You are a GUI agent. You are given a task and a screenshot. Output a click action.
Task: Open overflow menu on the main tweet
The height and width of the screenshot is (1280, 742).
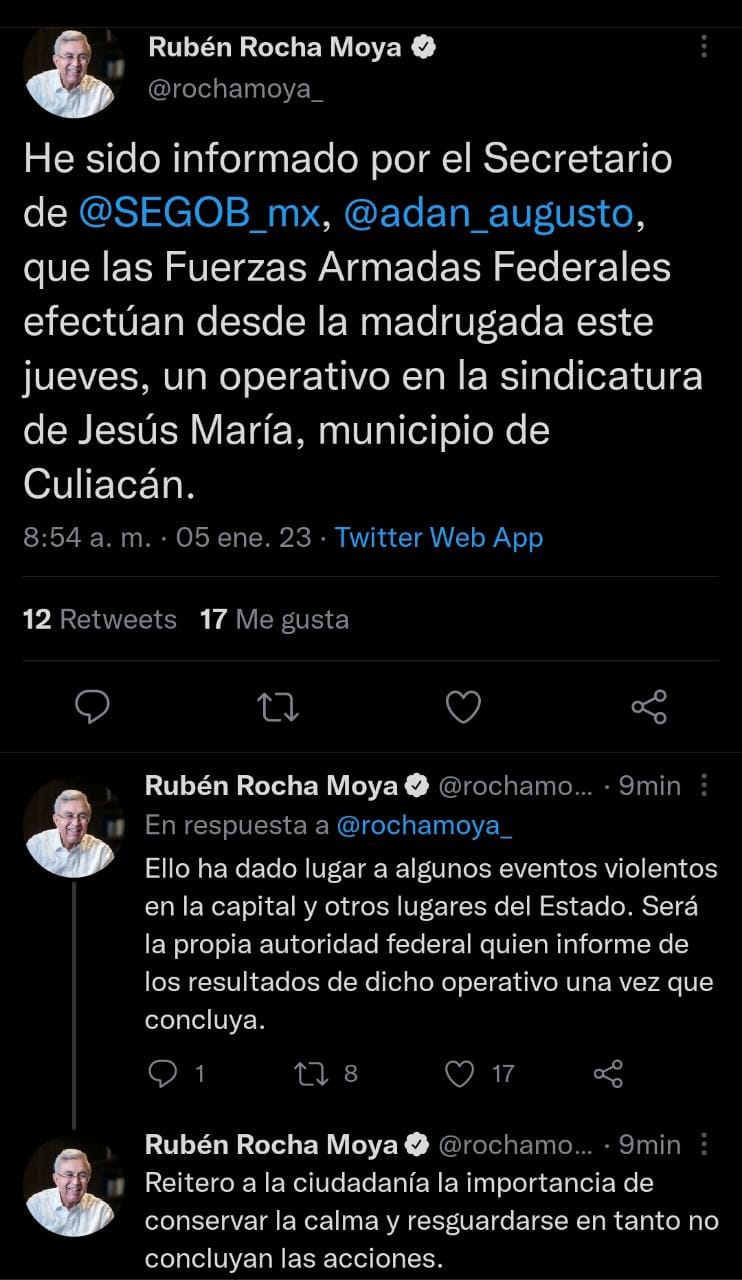coord(704,47)
